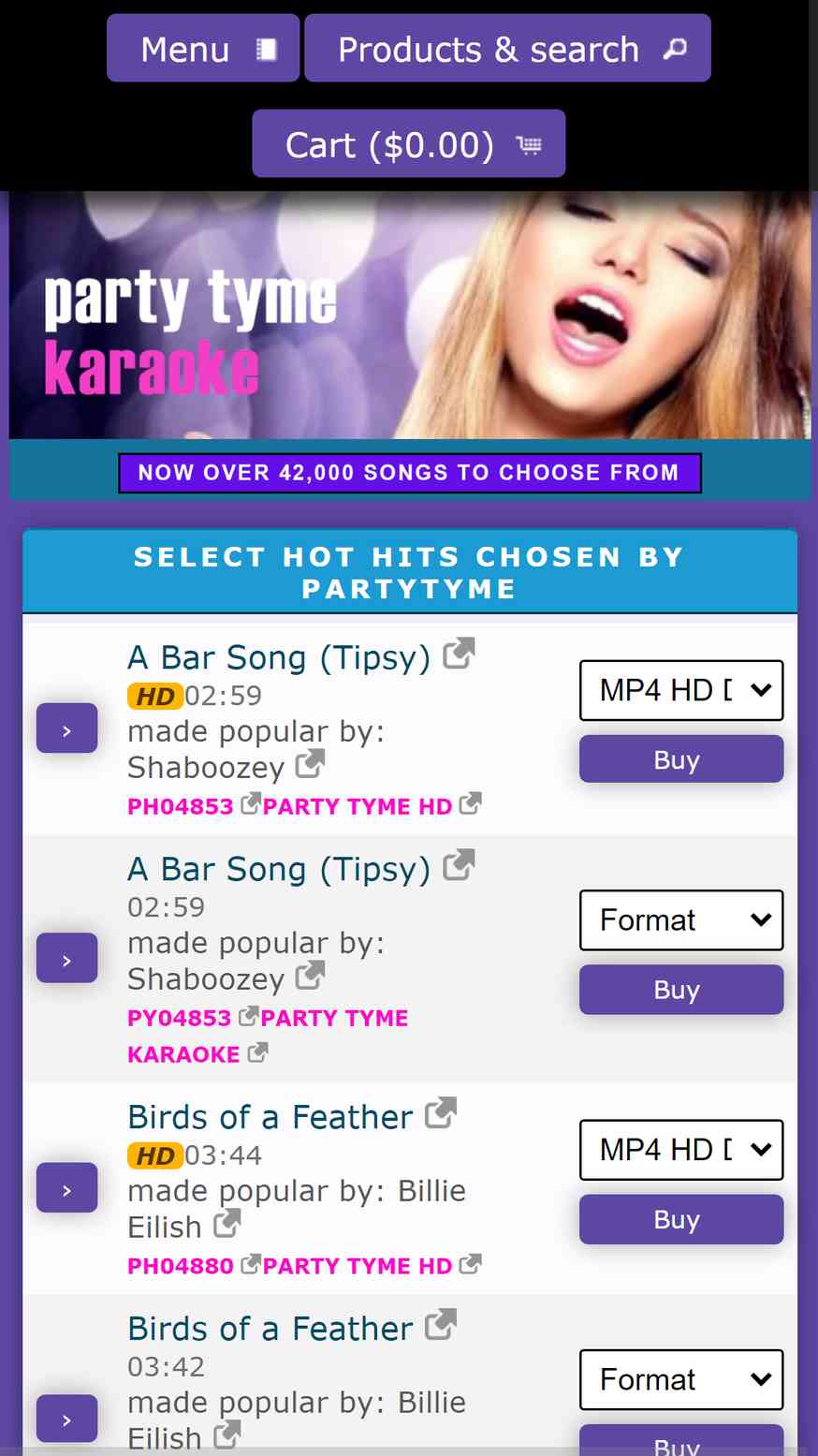The width and height of the screenshot is (818, 1456).
Task: Open the PH04853 product code link
Action: pos(181,806)
